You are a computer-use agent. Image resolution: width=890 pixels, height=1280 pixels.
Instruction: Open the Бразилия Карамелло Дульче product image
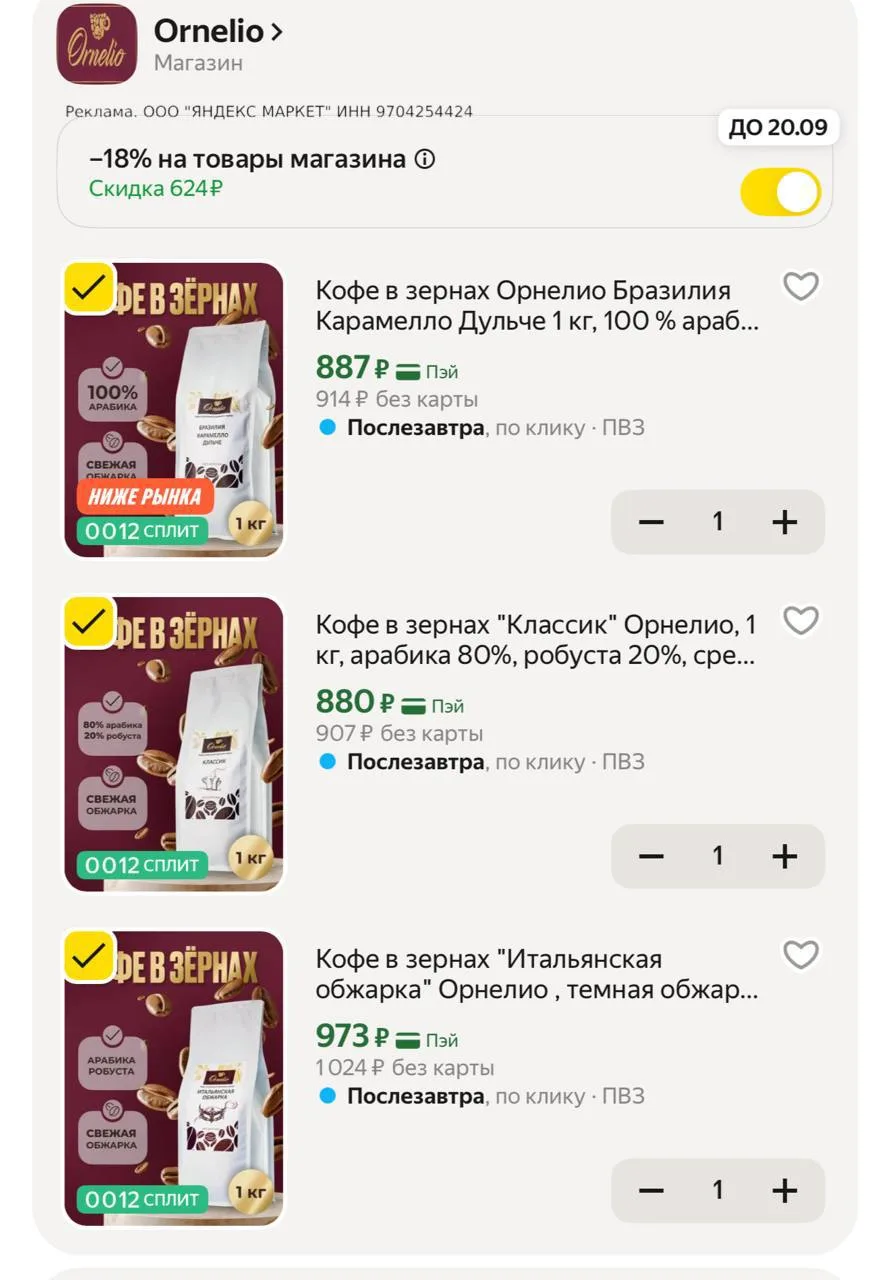(x=174, y=410)
